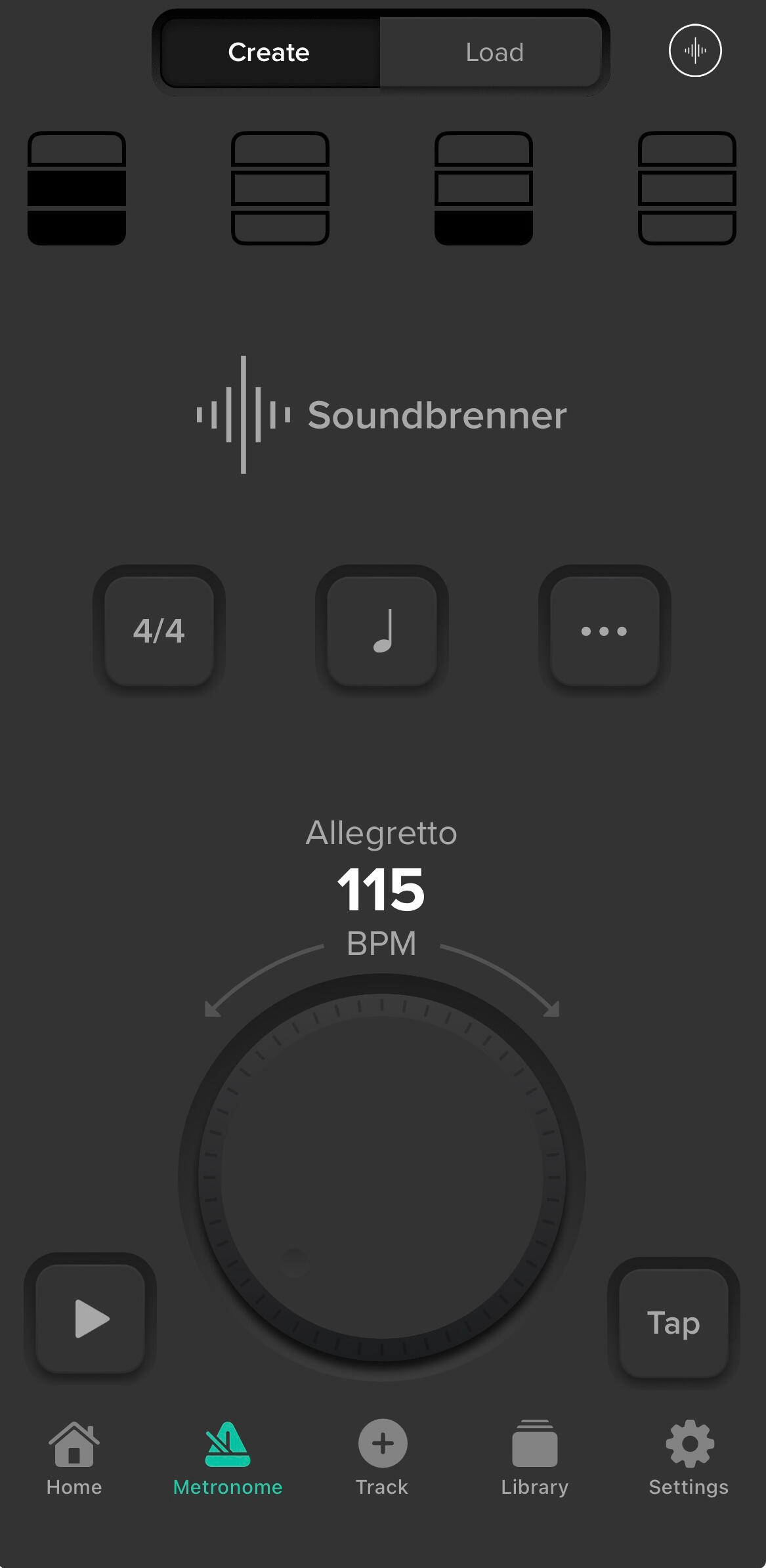Open the Settings tab
766x1568 pixels.
coord(689,1458)
